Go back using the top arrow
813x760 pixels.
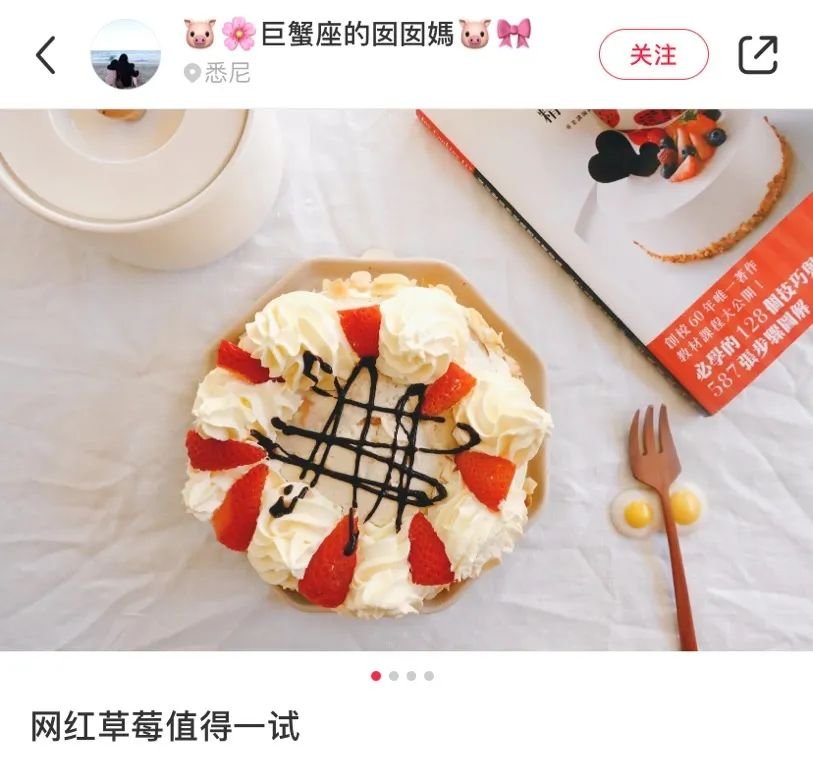(x=46, y=55)
